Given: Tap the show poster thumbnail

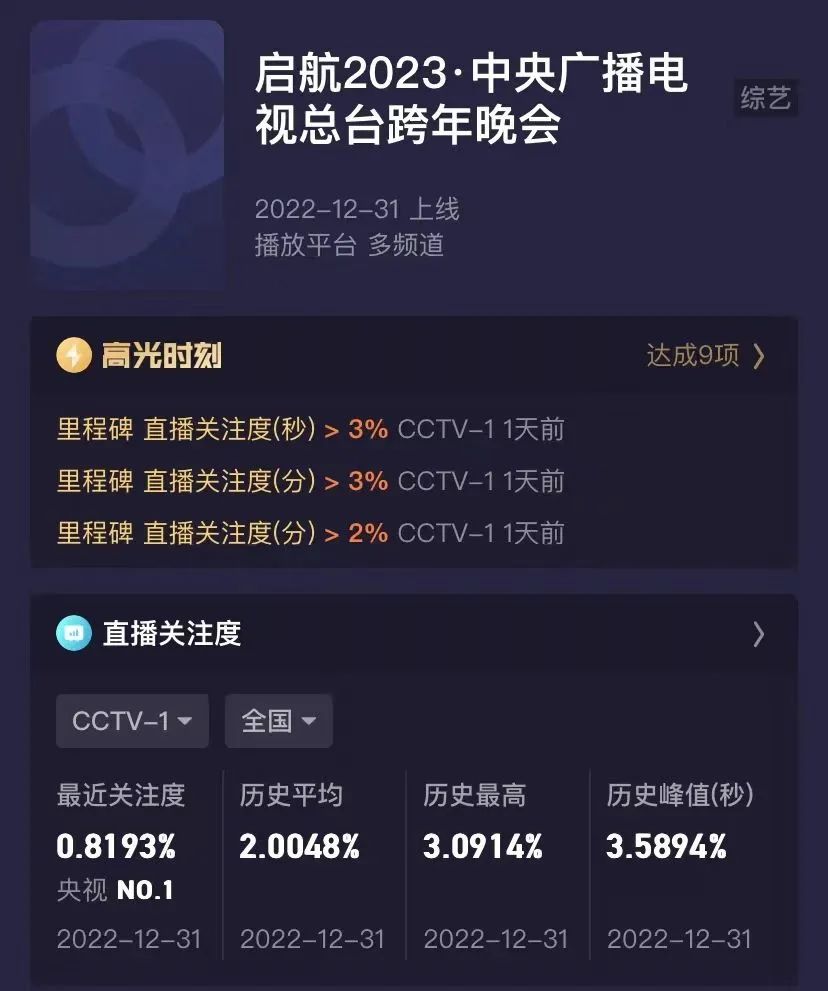Looking at the screenshot, I should pyautogui.click(x=127, y=155).
